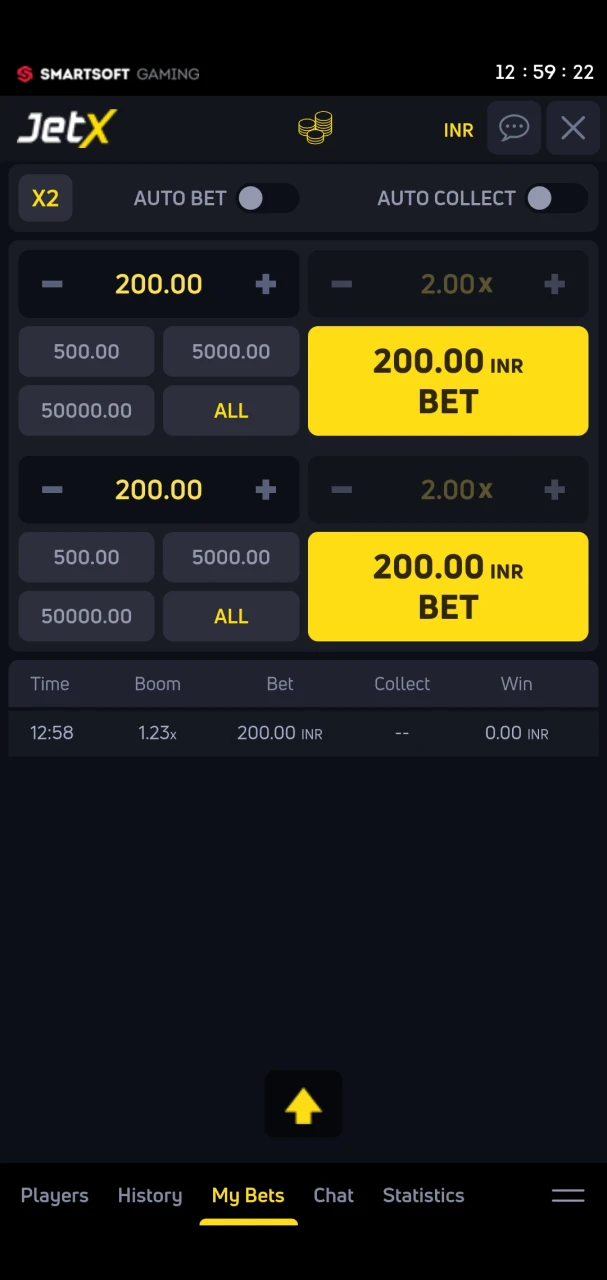Decrease first bet amount with minus
Screen dimensions: 607x1280
click(x=52, y=284)
